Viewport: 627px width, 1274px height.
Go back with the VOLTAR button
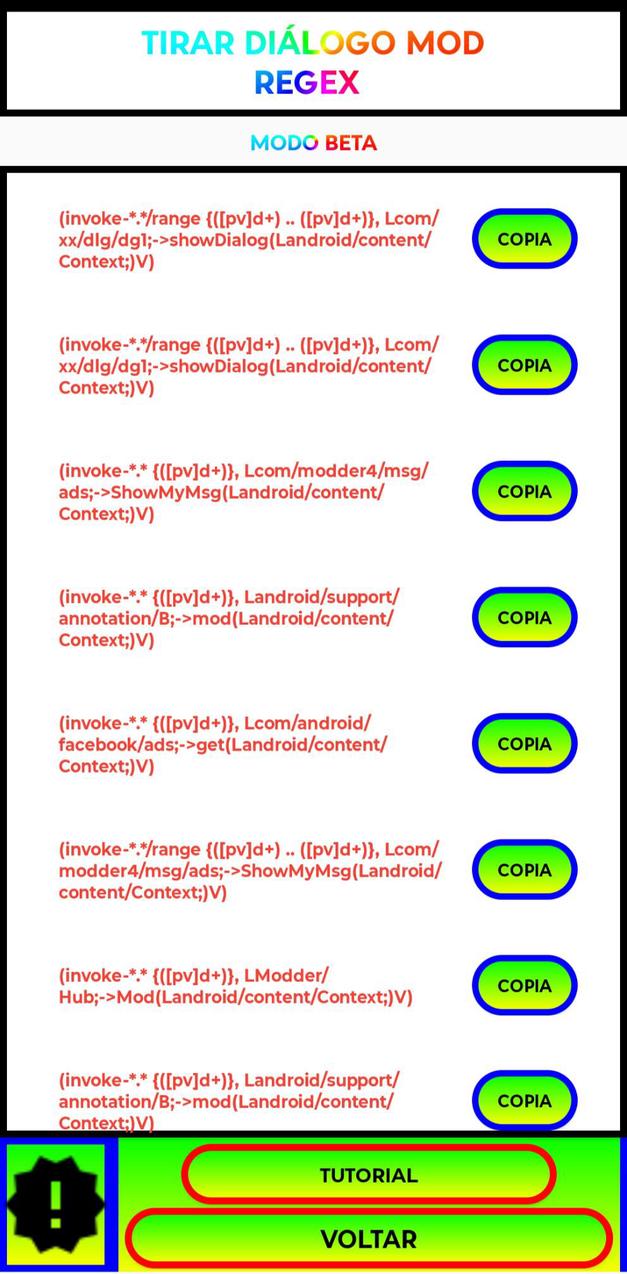tap(368, 1239)
